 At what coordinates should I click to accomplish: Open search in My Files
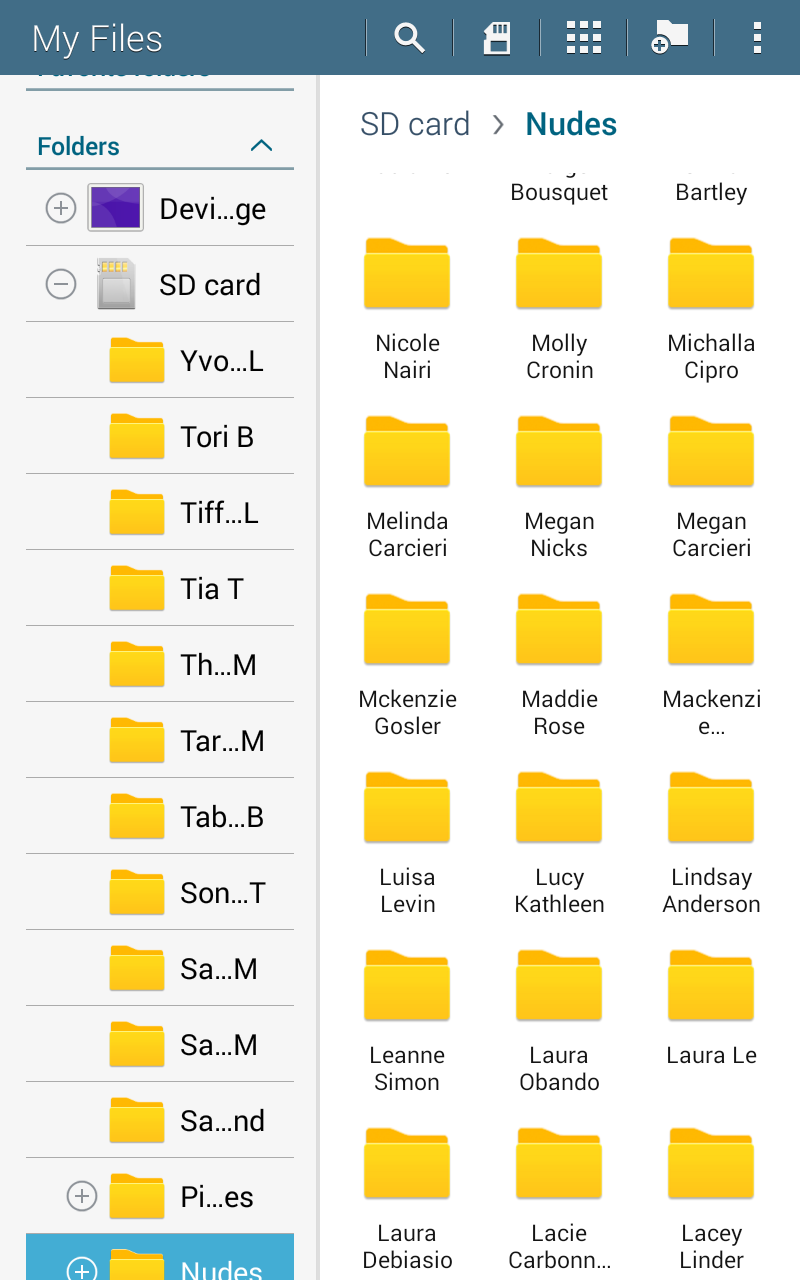[409, 38]
